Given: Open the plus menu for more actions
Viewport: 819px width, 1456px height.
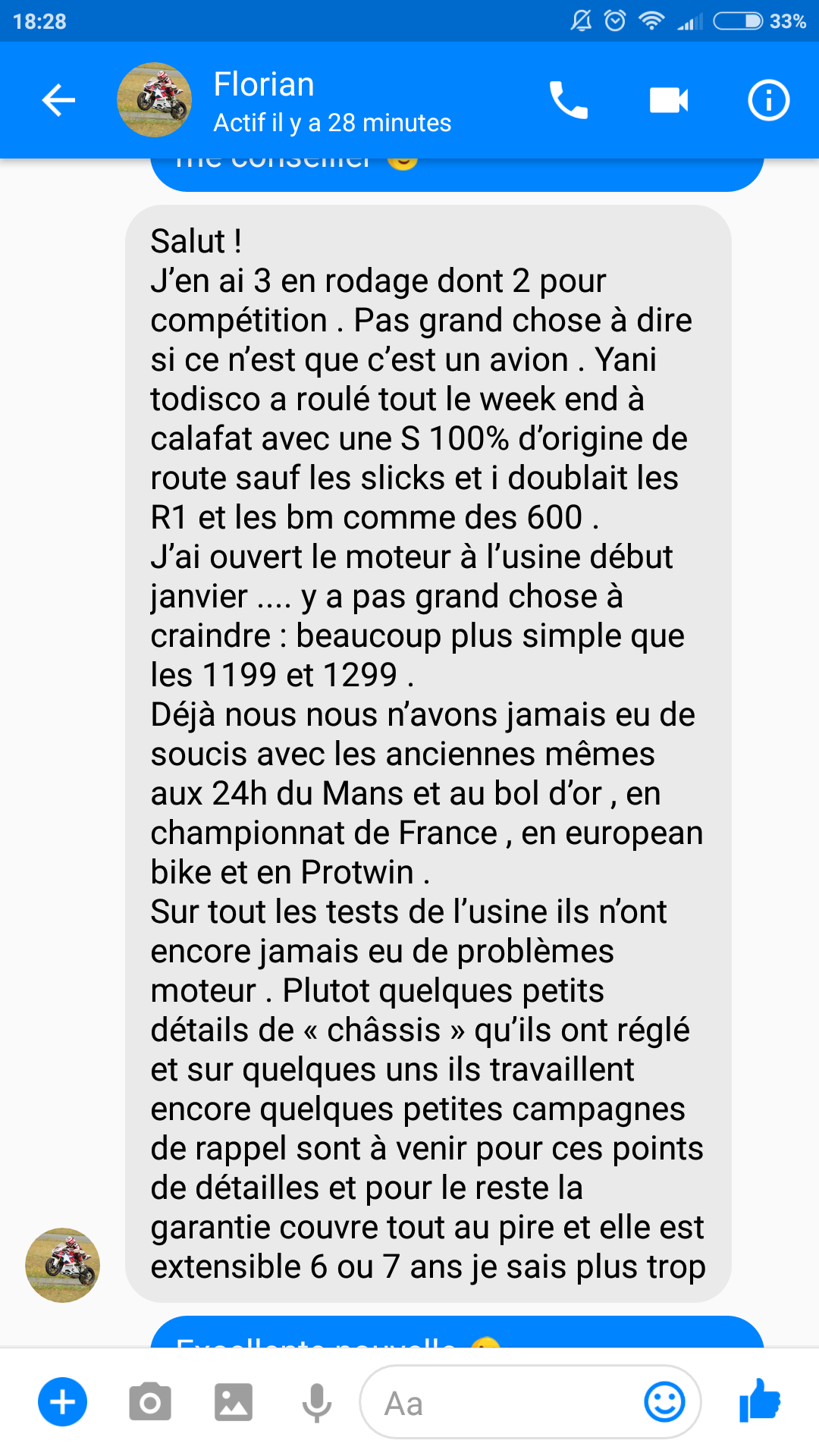Looking at the screenshot, I should pyautogui.click(x=62, y=1402).
